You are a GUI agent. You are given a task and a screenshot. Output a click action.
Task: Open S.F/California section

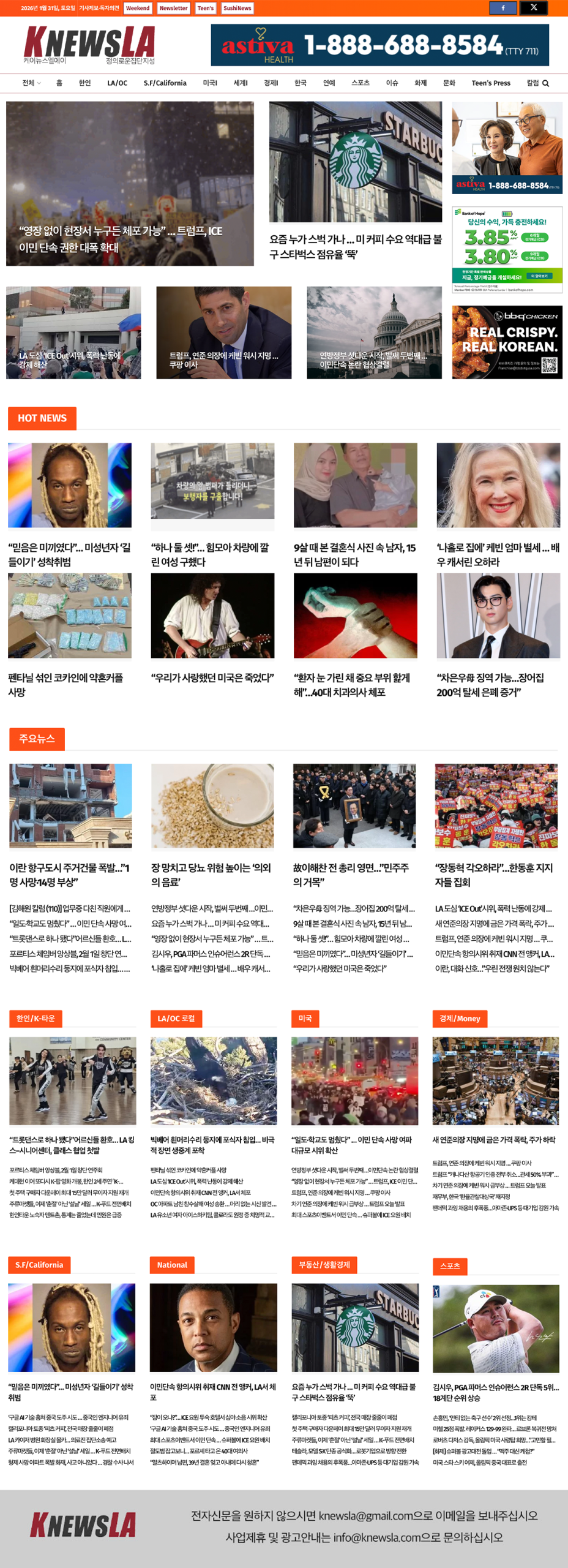165,83
